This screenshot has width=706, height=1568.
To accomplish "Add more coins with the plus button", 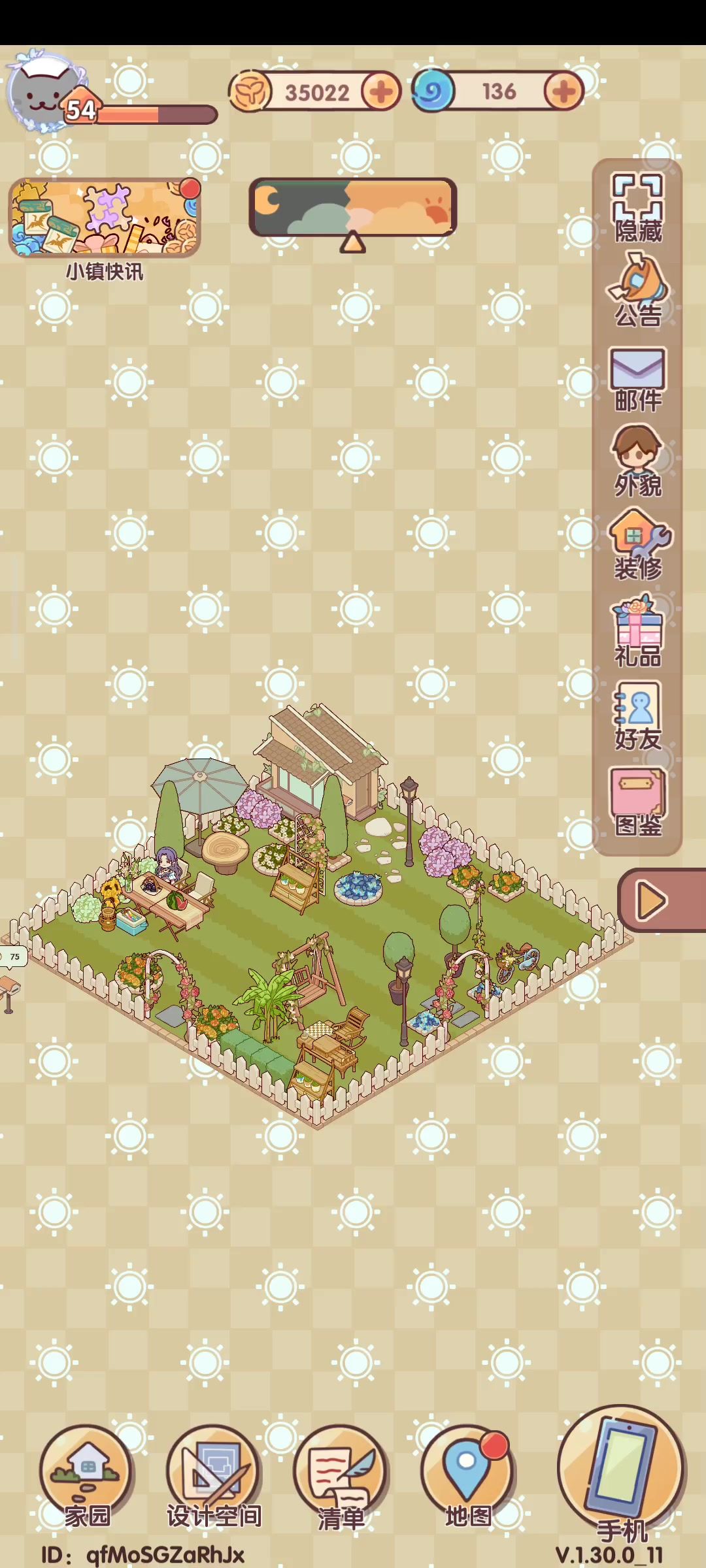I will 381,92.
